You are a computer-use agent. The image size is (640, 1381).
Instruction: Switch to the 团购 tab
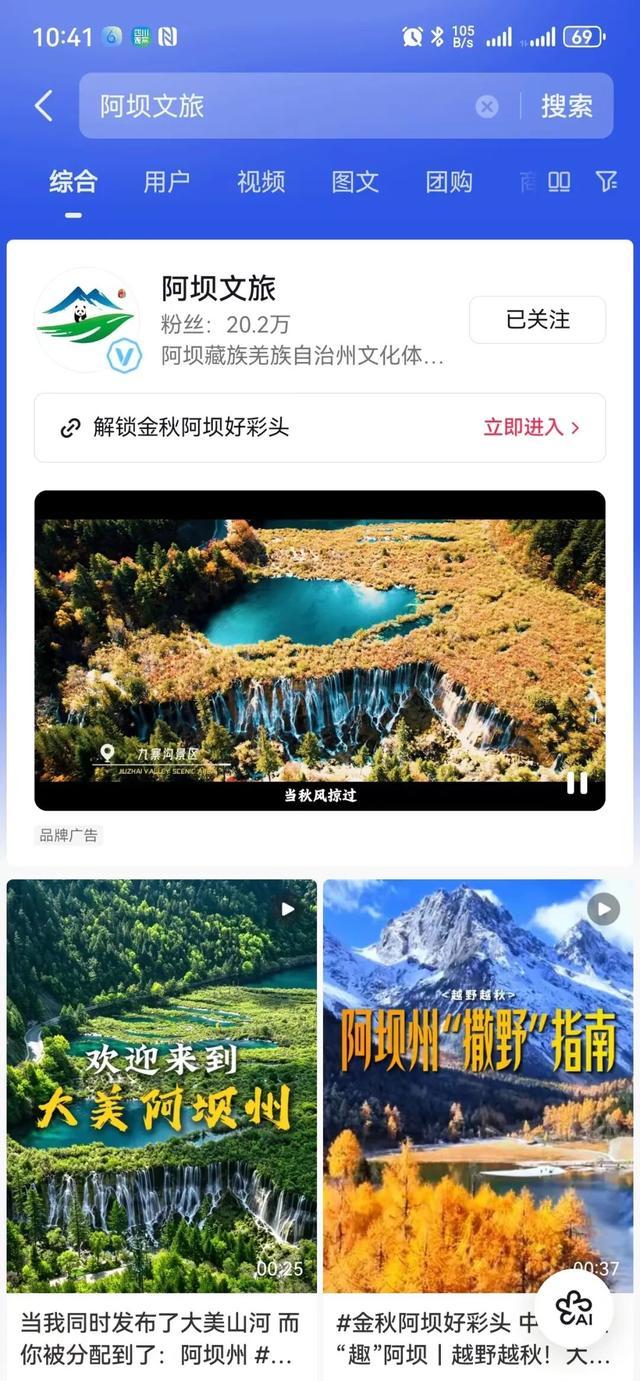(x=449, y=182)
